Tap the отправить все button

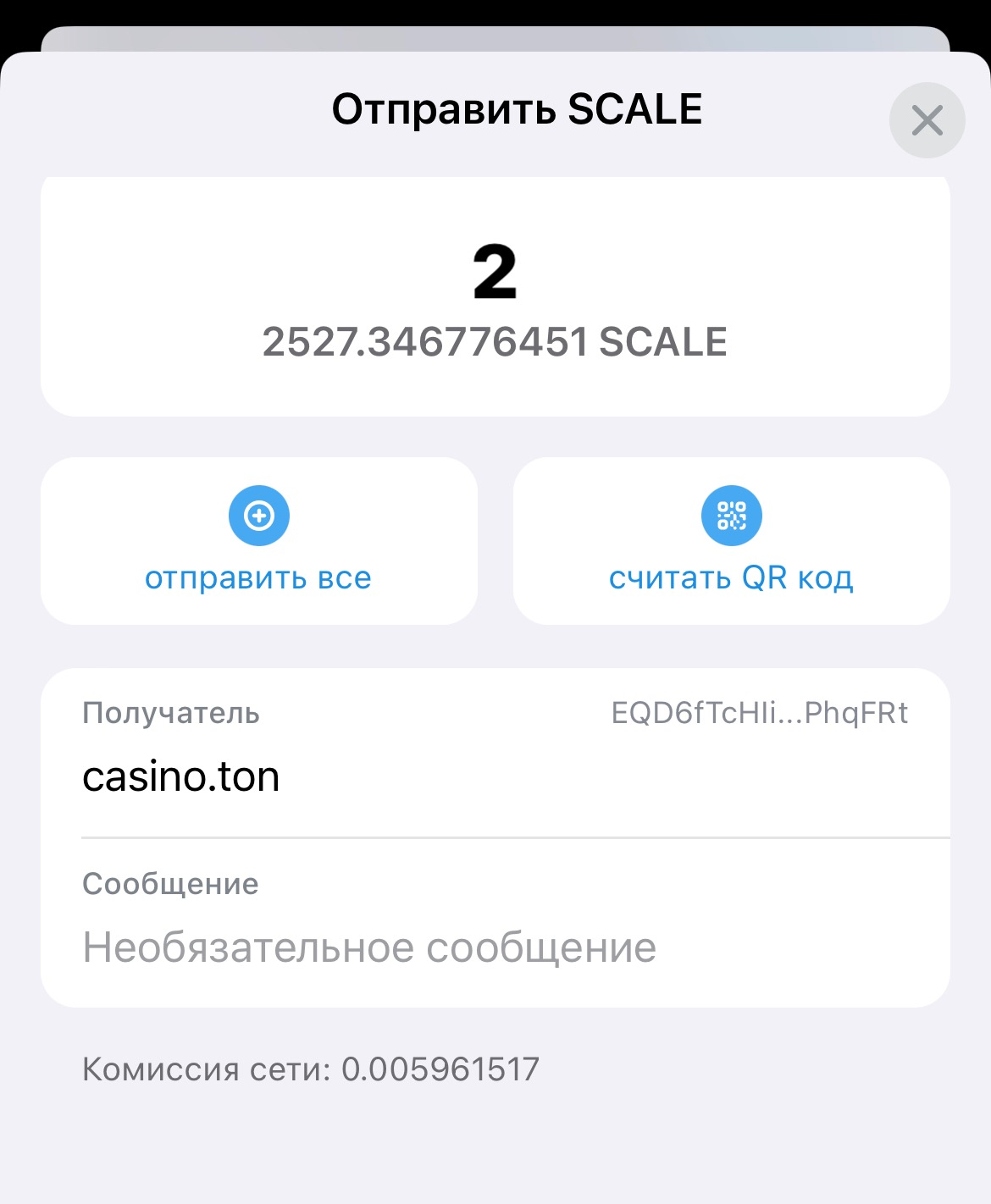click(x=258, y=541)
